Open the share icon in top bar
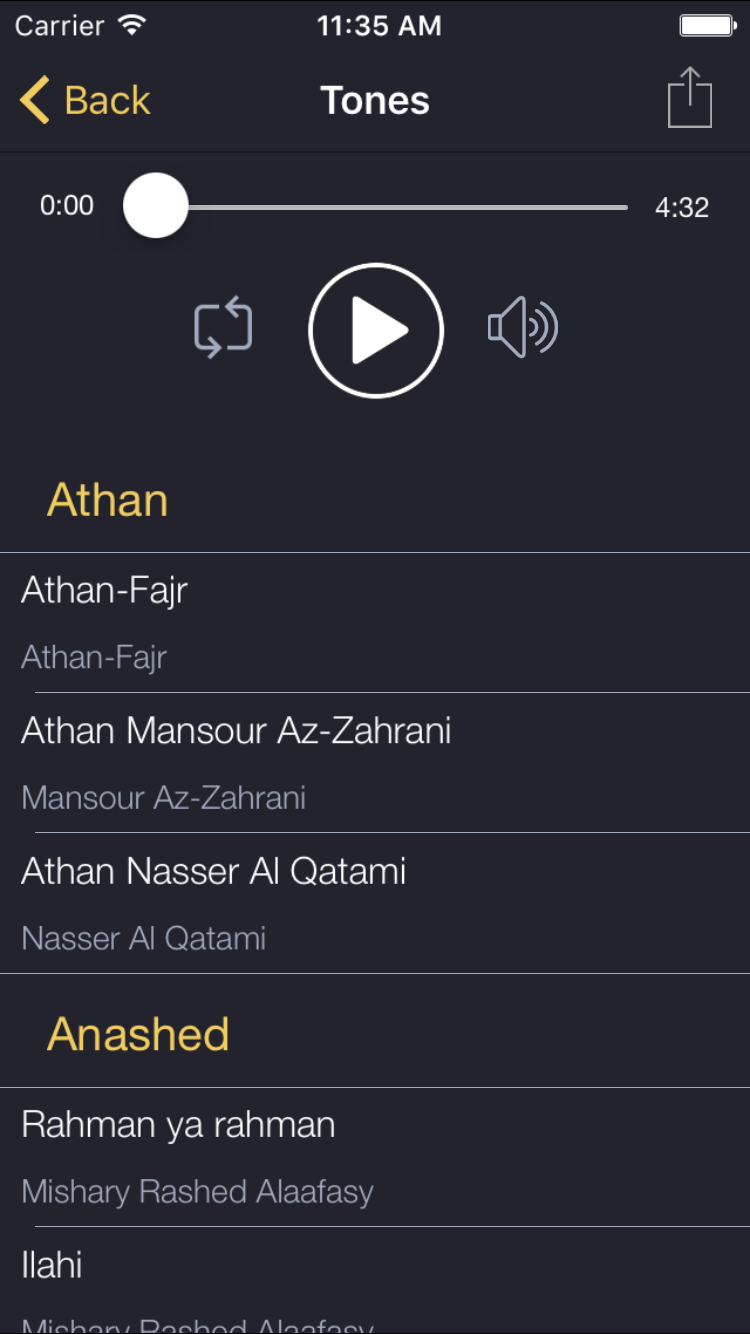 pyautogui.click(x=689, y=98)
